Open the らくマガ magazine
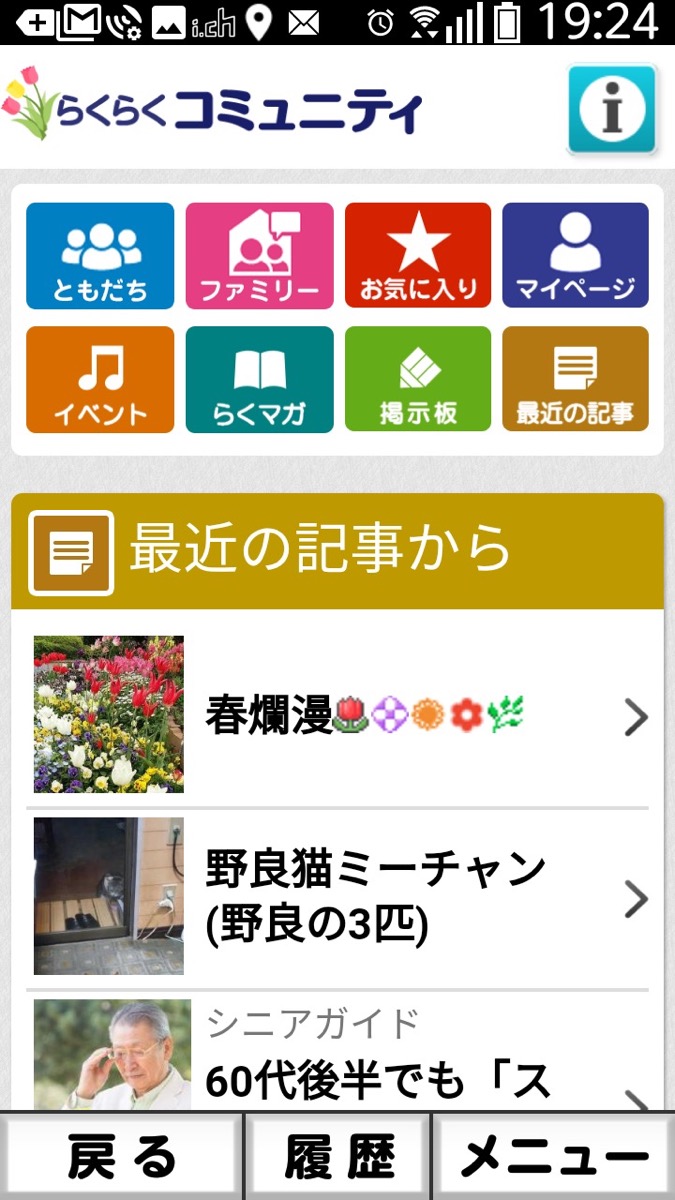 point(259,379)
